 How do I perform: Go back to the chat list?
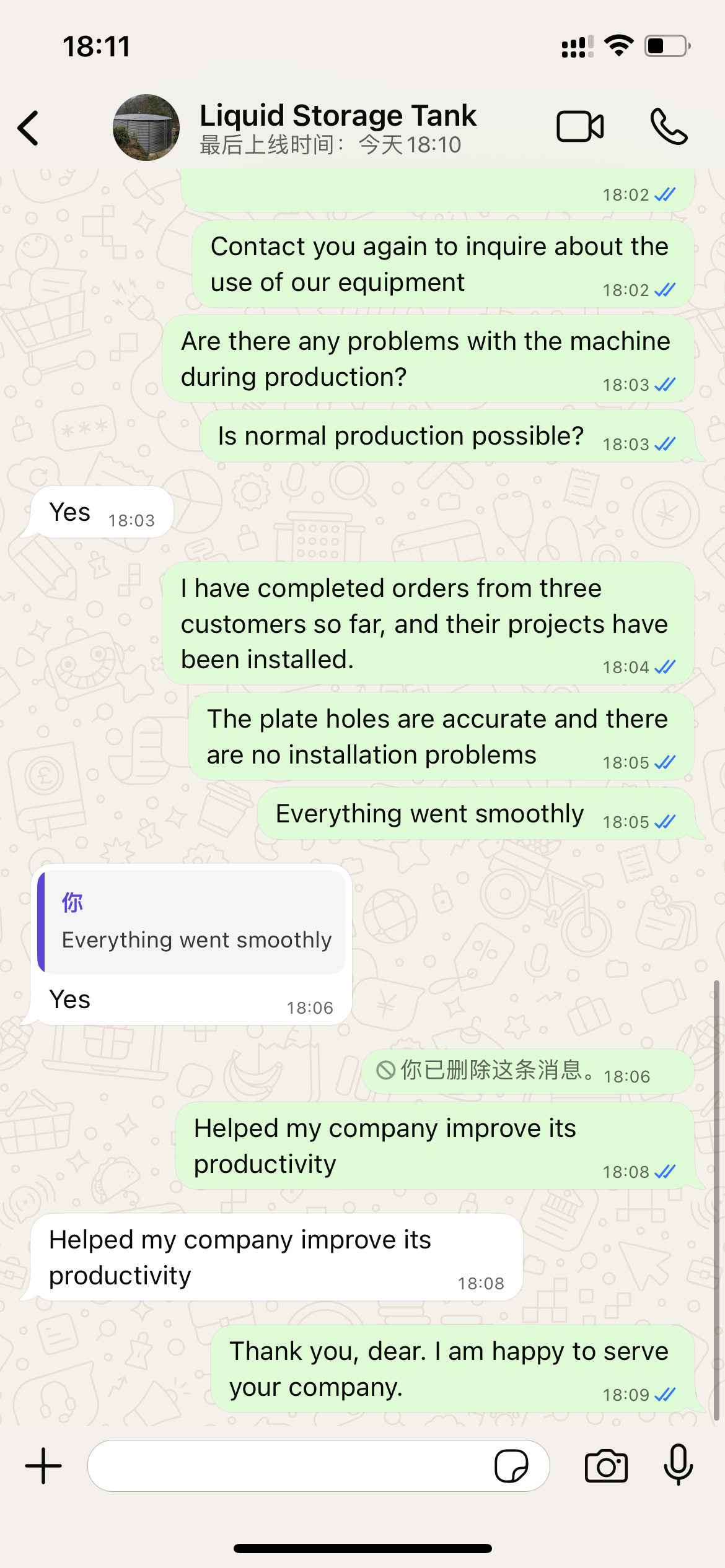tap(29, 128)
